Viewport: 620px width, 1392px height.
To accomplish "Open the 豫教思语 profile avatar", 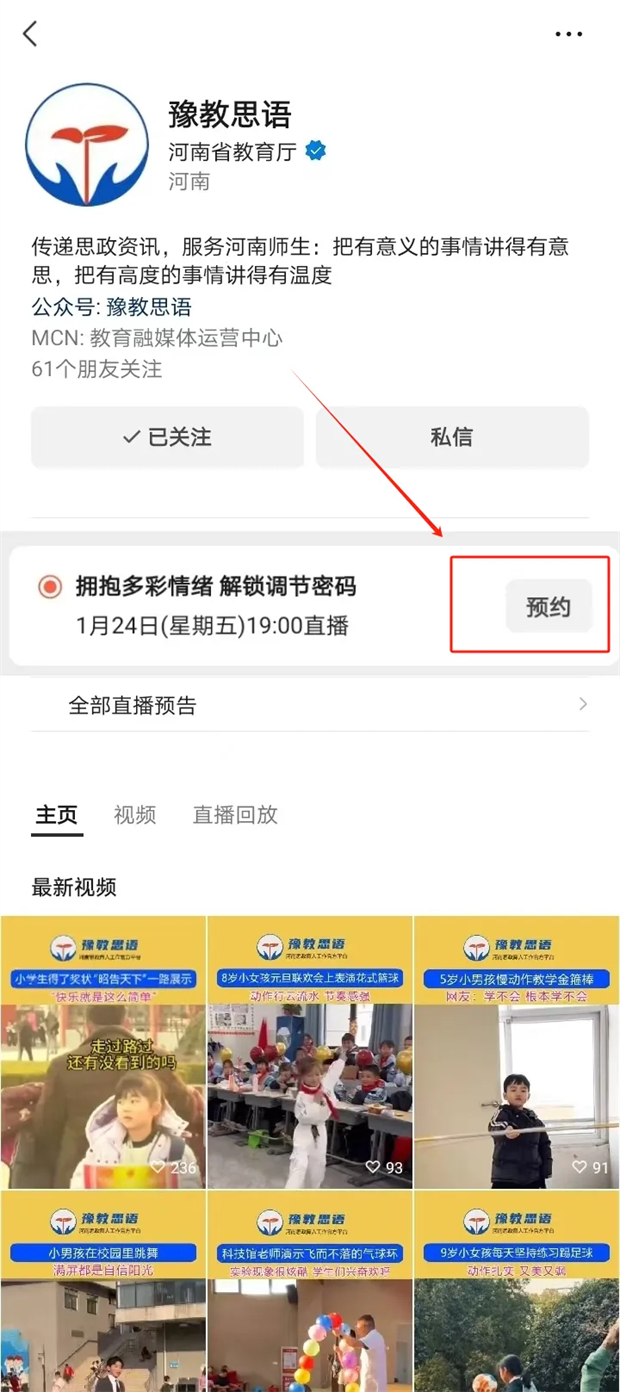I will point(87,144).
